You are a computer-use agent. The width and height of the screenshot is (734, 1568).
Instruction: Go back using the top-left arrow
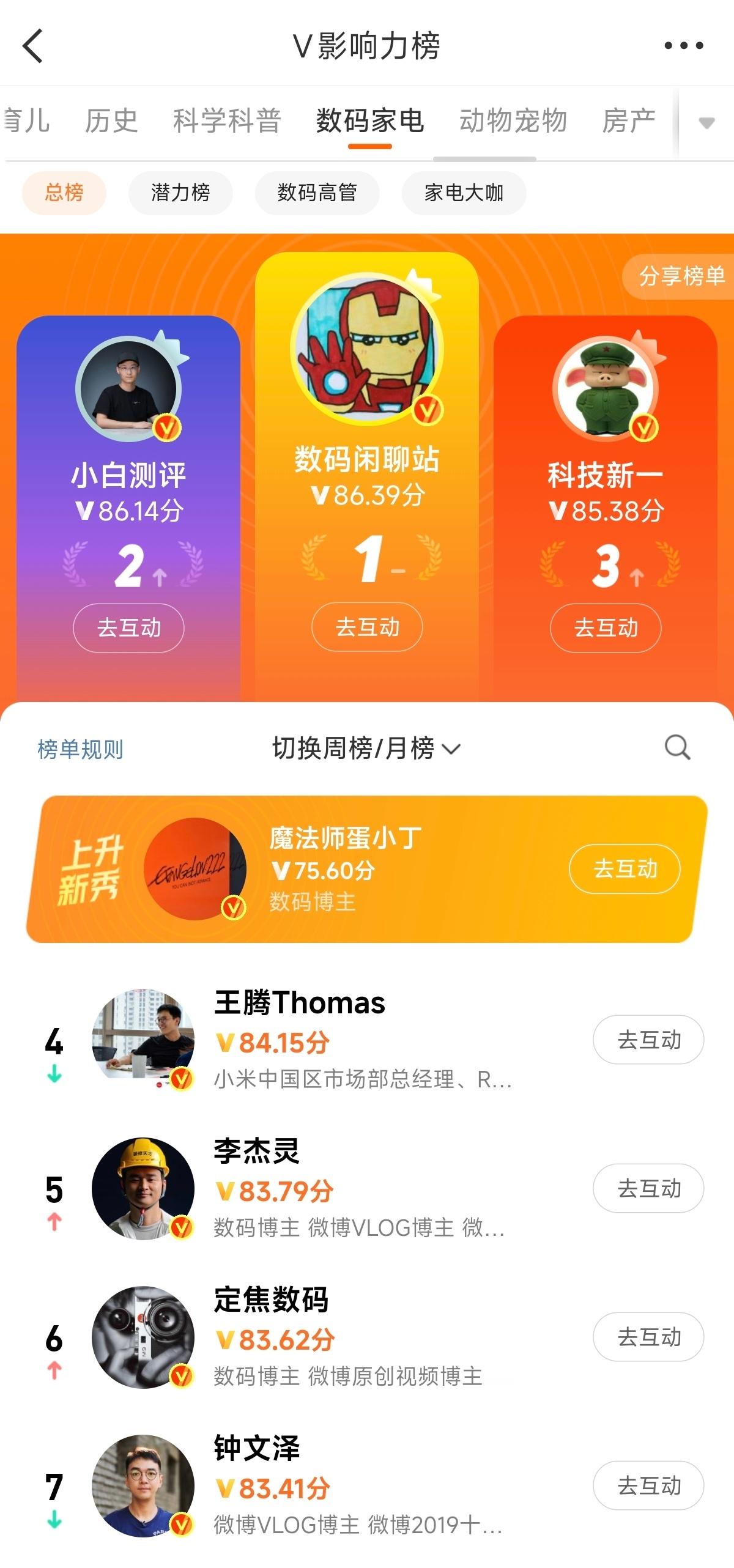click(x=33, y=46)
